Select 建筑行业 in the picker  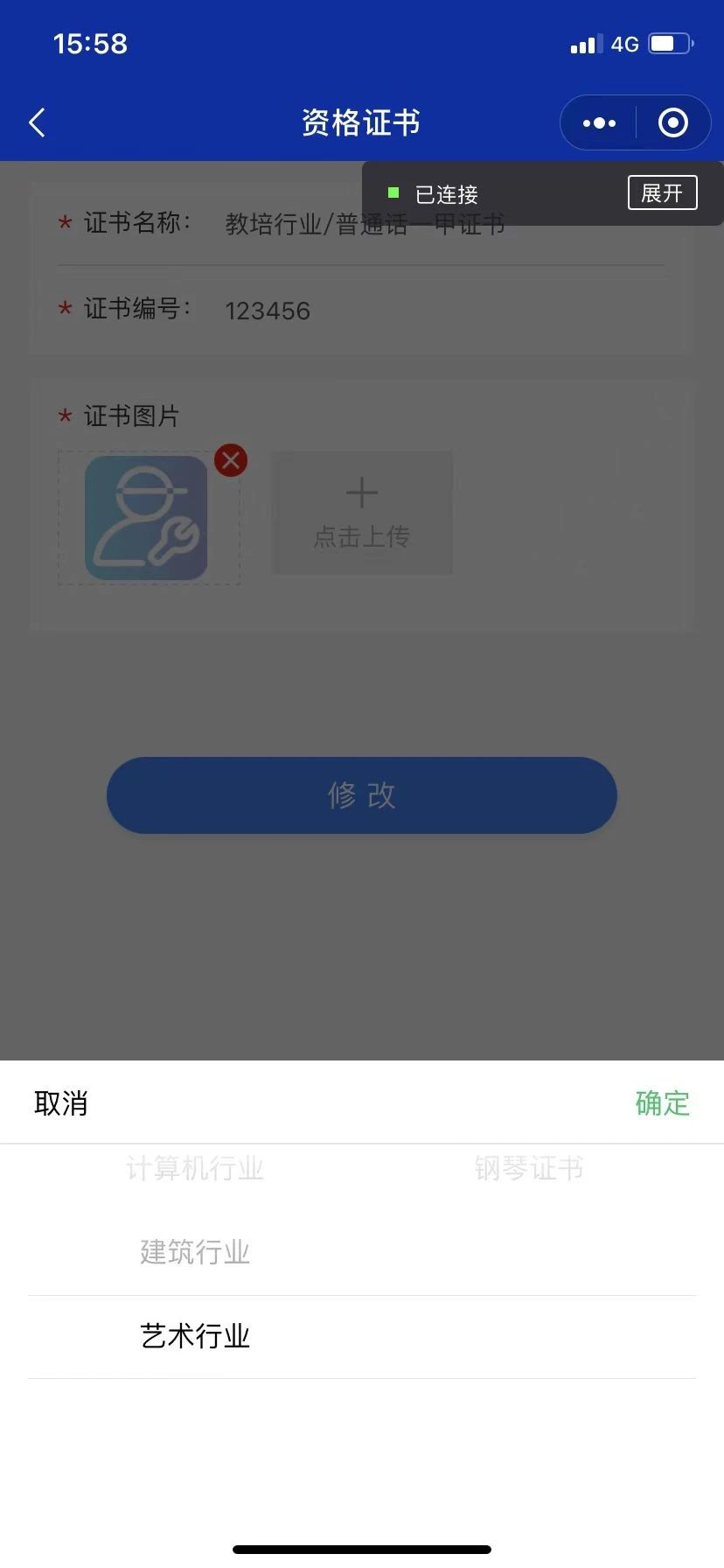tap(195, 1252)
